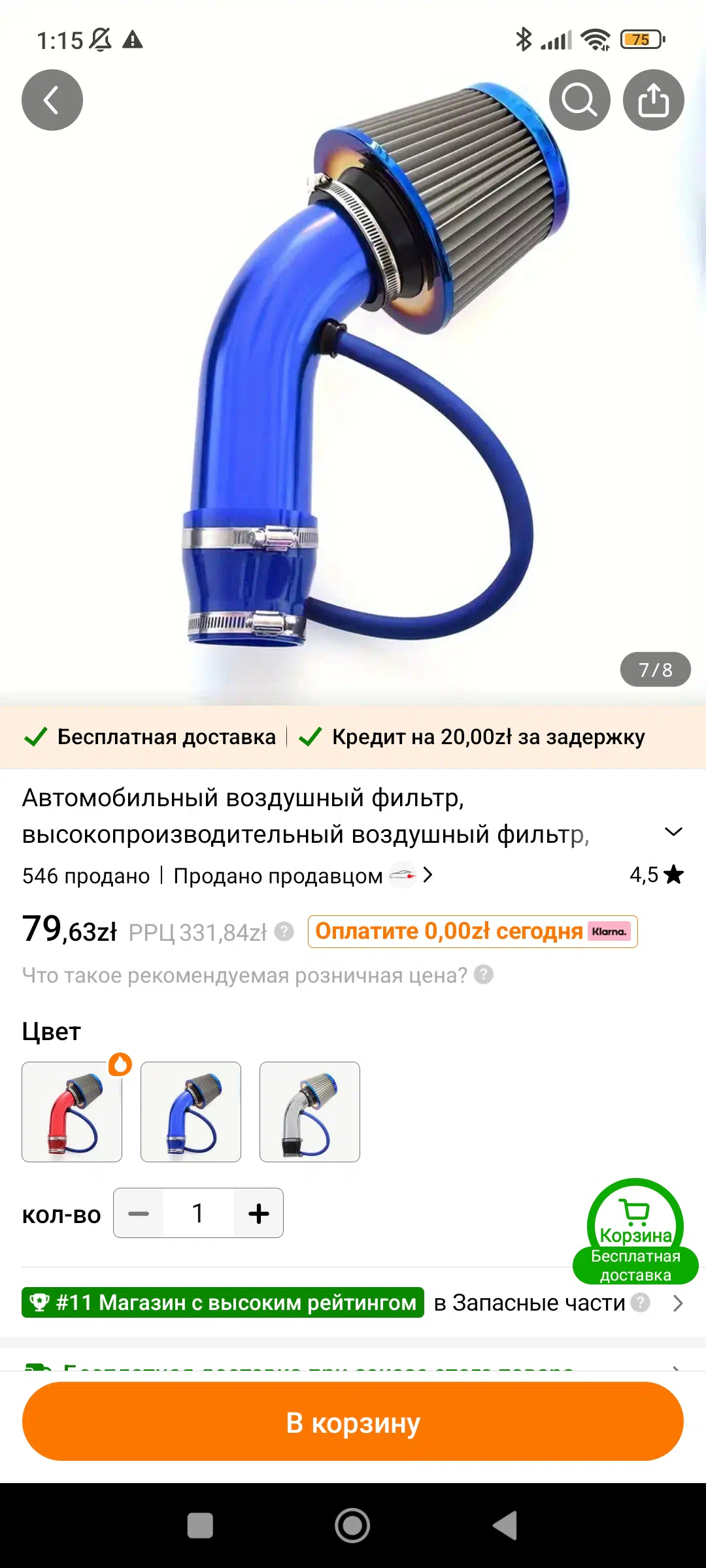Go back using the top-left arrow
706x1568 pixels.
[52, 100]
